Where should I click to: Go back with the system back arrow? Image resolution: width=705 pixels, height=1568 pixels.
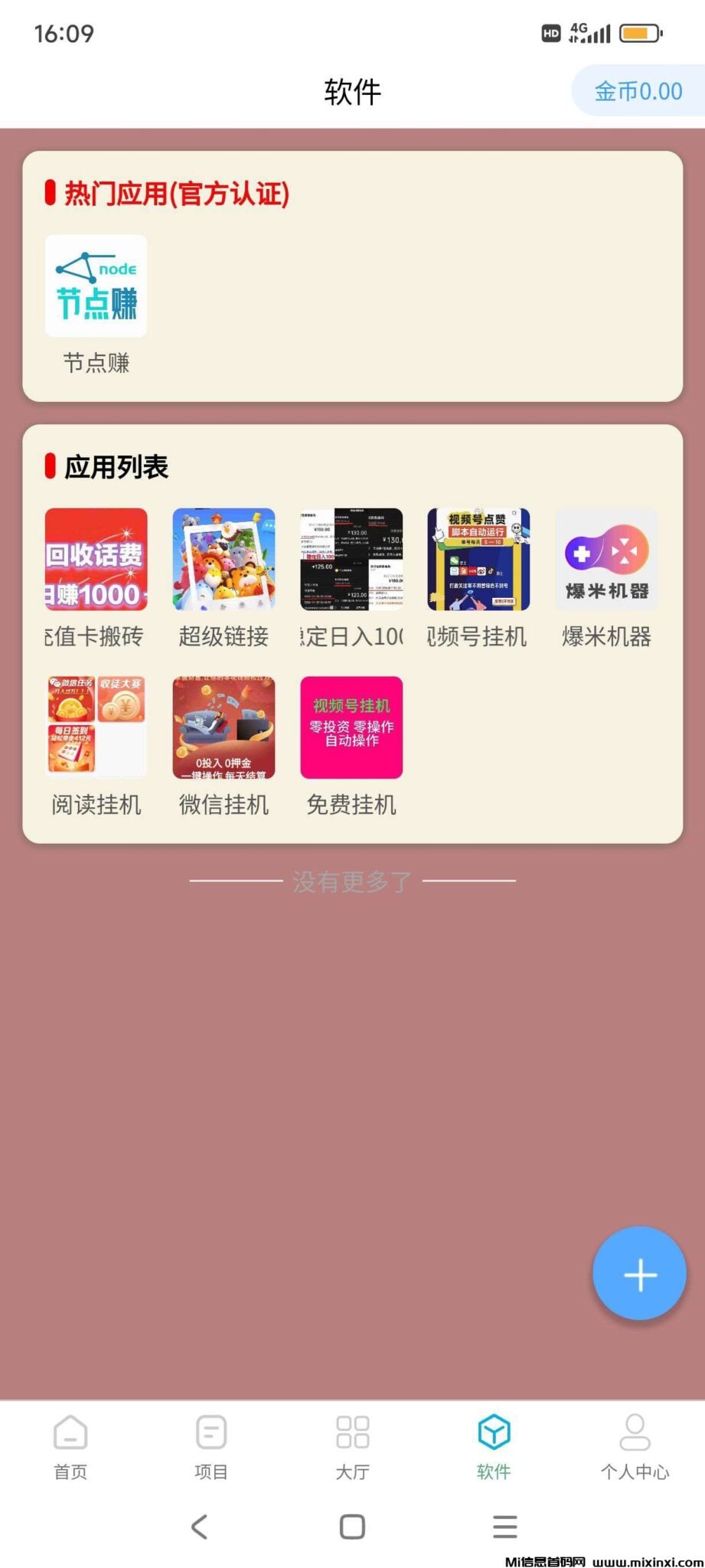[x=199, y=1527]
